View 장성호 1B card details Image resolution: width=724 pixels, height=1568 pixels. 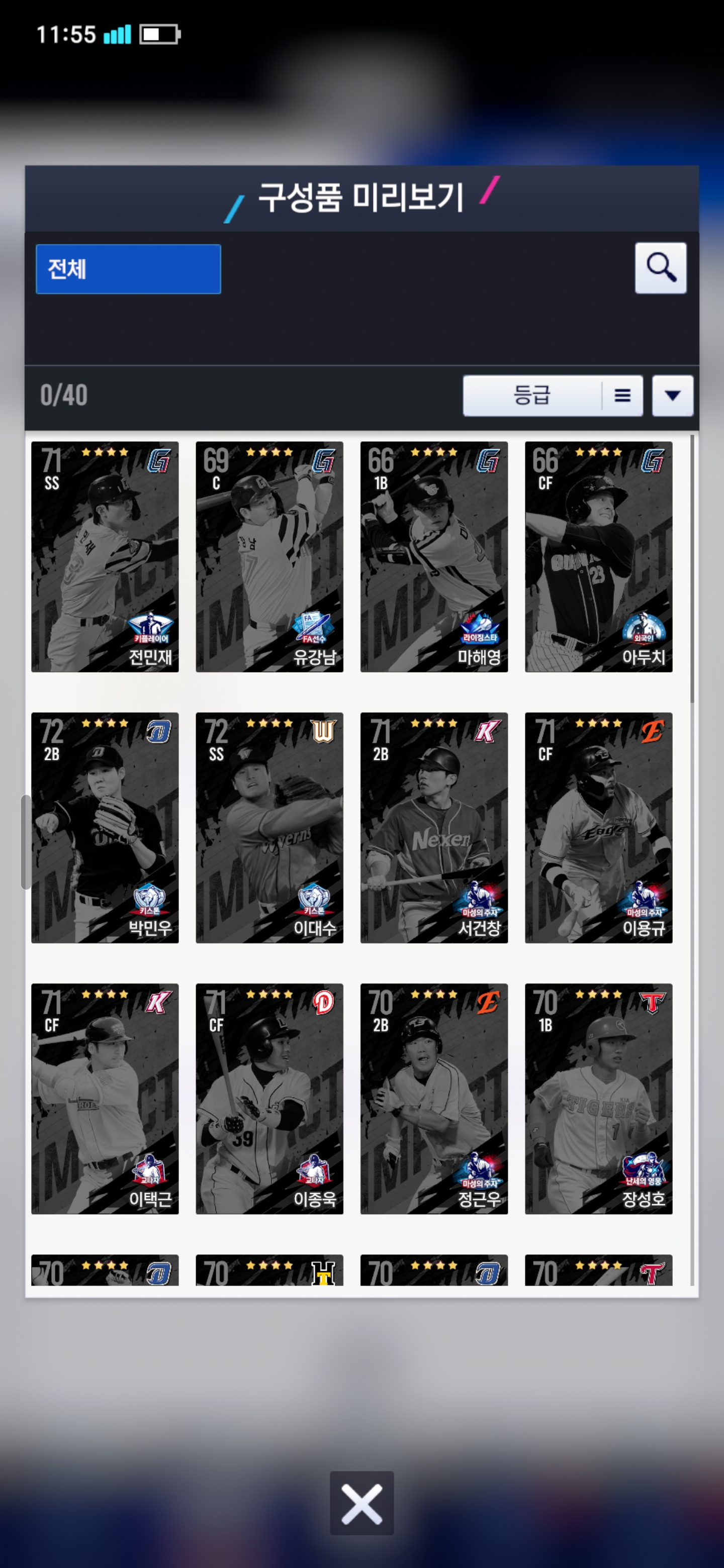pos(598,1098)
